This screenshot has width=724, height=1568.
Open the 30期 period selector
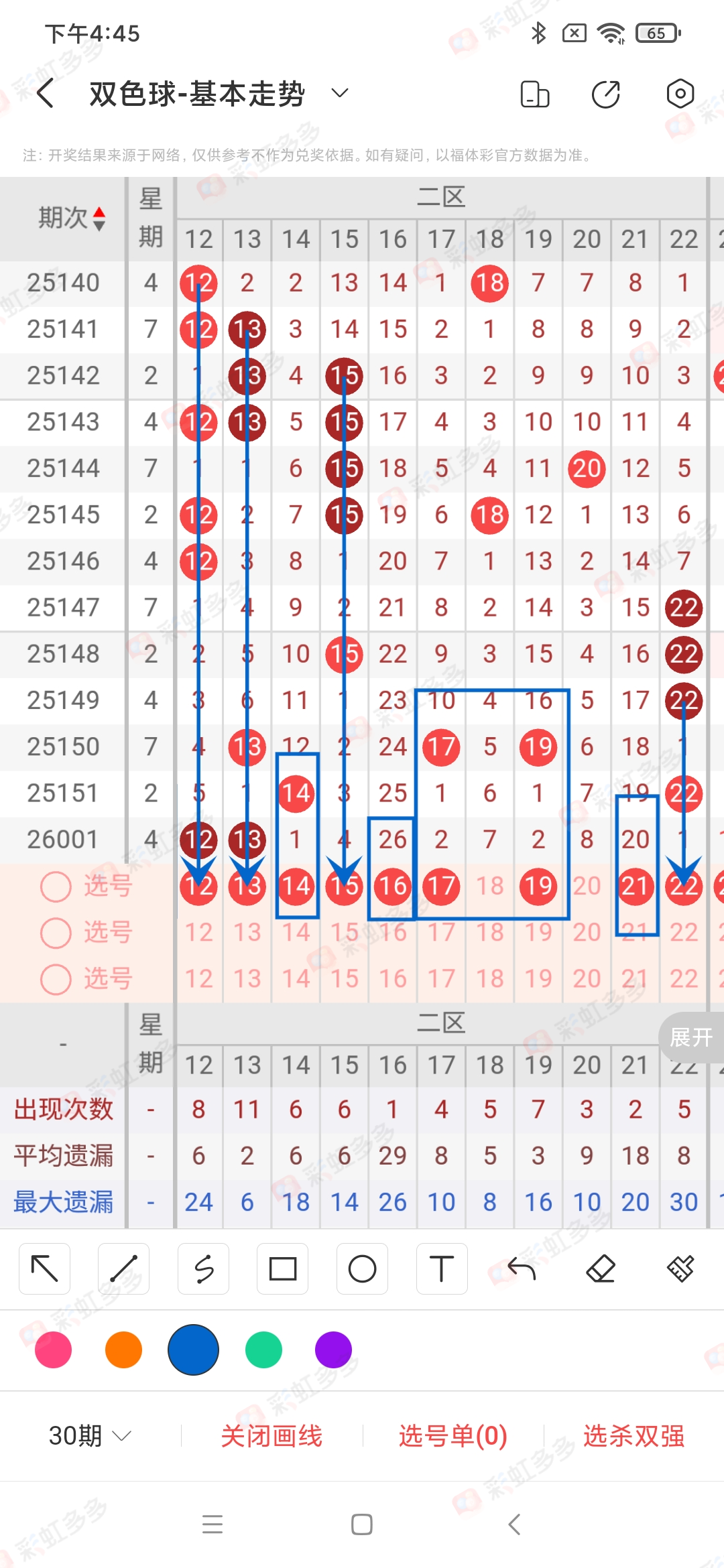pyautogui.click(x=87, y=1435)
